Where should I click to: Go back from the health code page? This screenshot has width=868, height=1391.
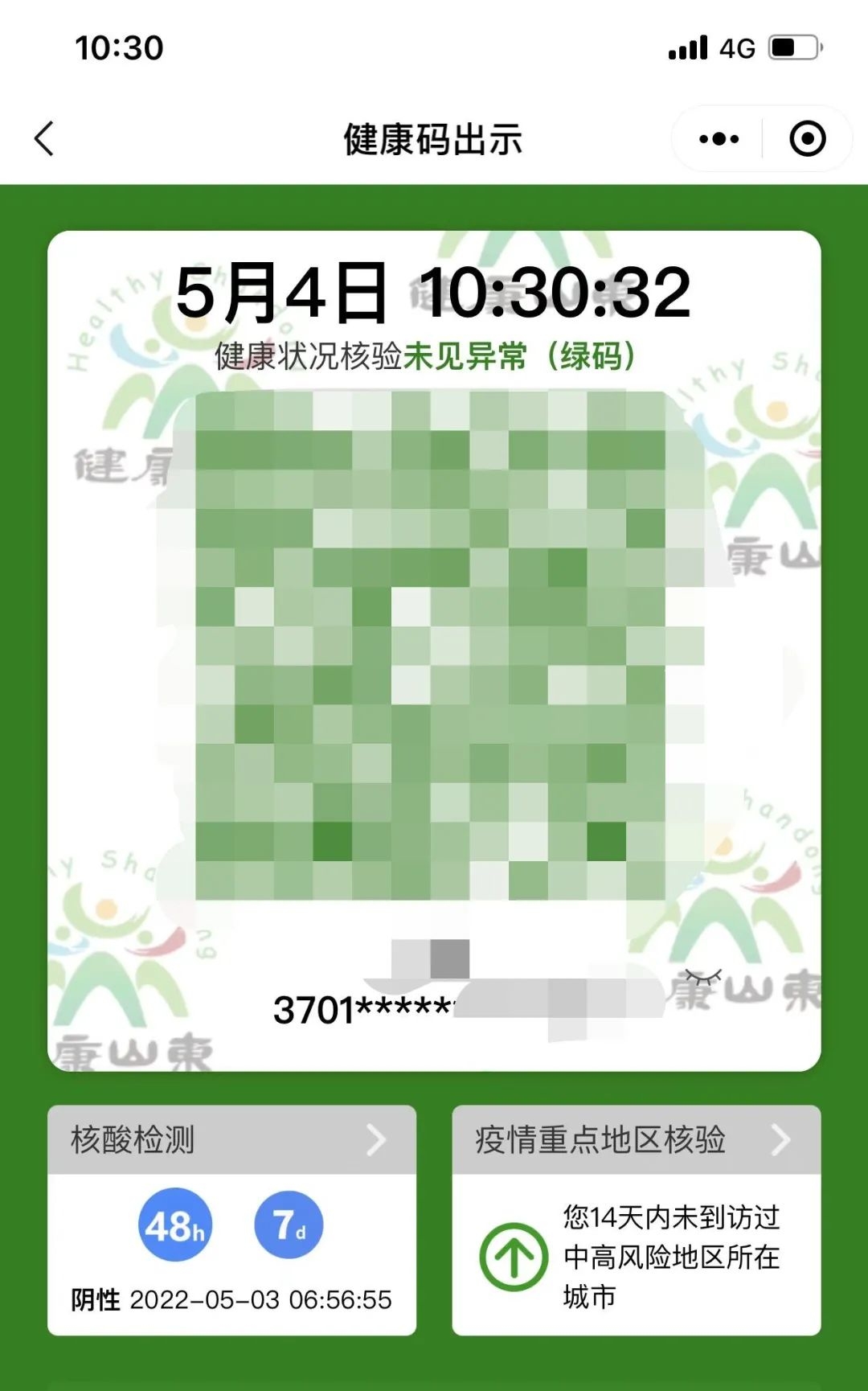coord(45,139)
